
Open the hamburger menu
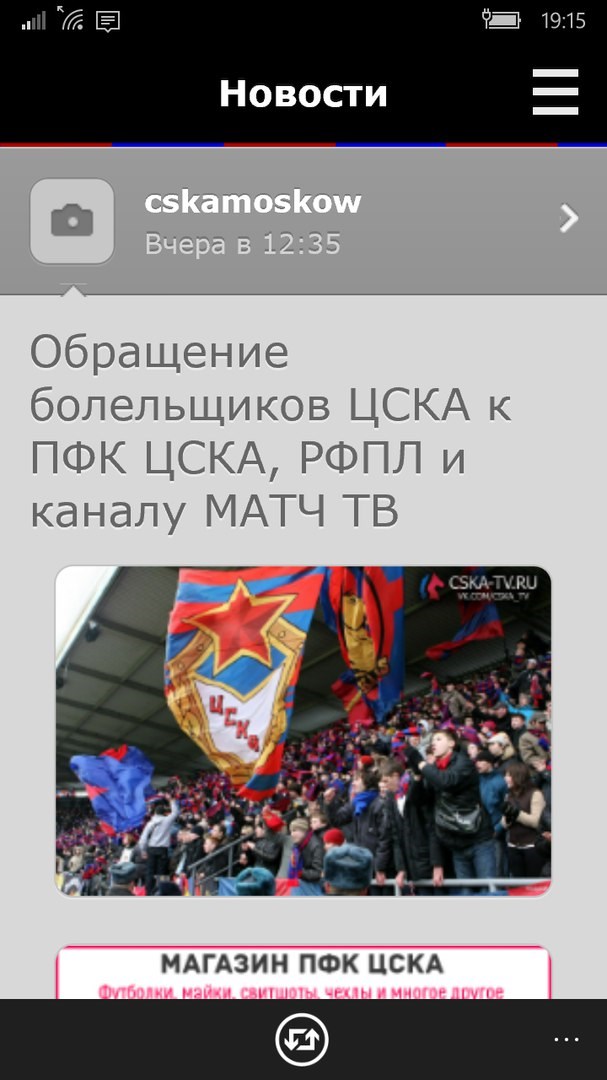click(x=555, y=93)
